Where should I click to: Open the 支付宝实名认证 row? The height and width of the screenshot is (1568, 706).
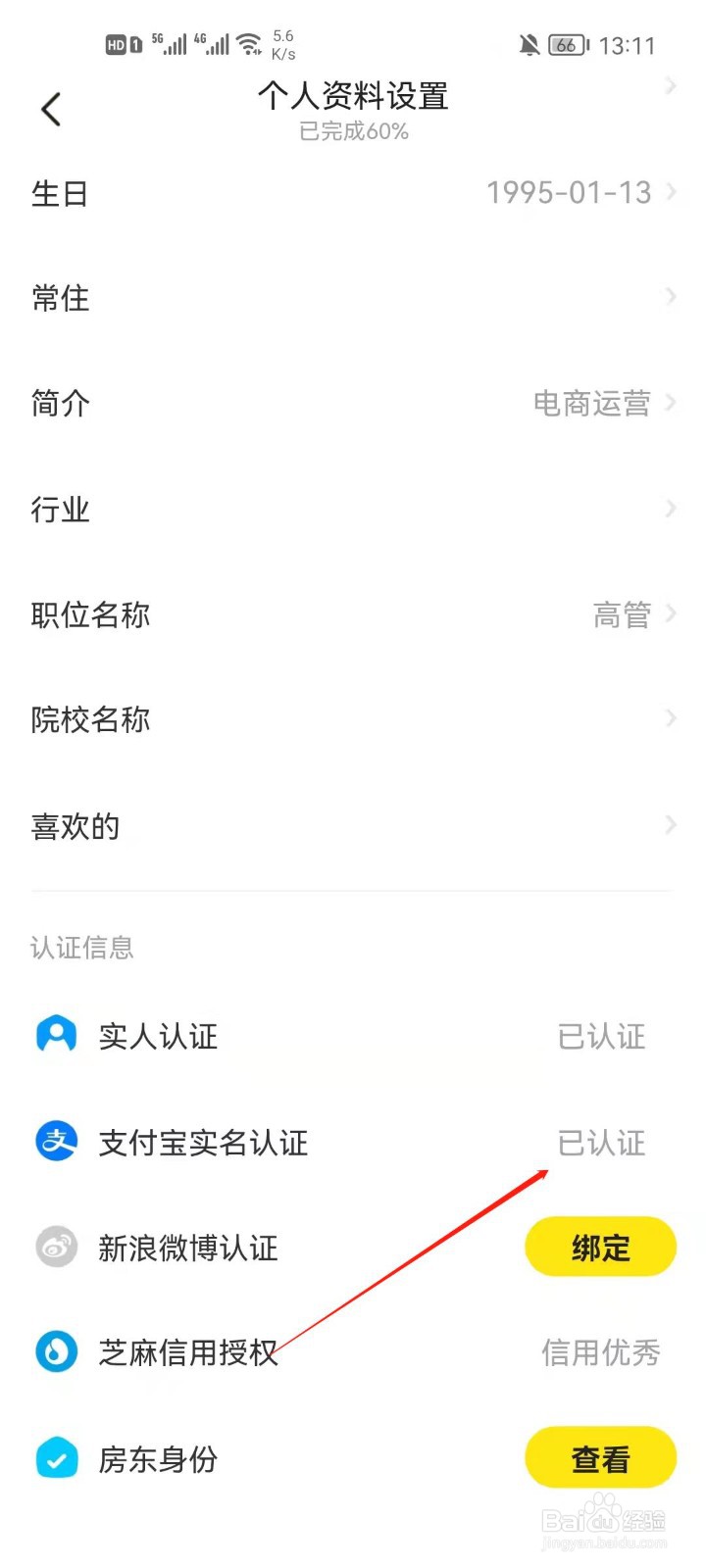(x=353, y=1142)
